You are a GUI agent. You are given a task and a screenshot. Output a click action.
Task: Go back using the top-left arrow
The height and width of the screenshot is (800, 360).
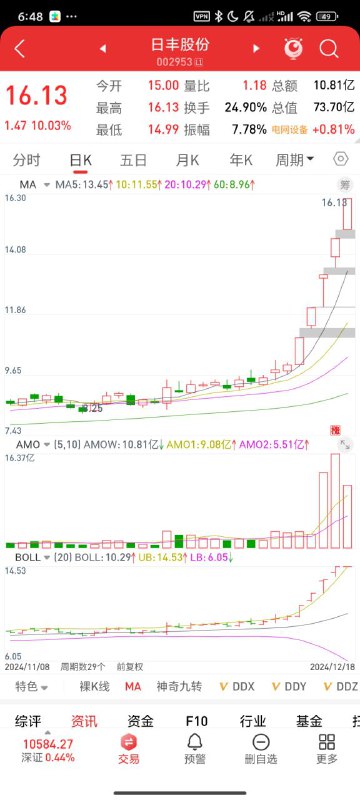tap(19, 49)
